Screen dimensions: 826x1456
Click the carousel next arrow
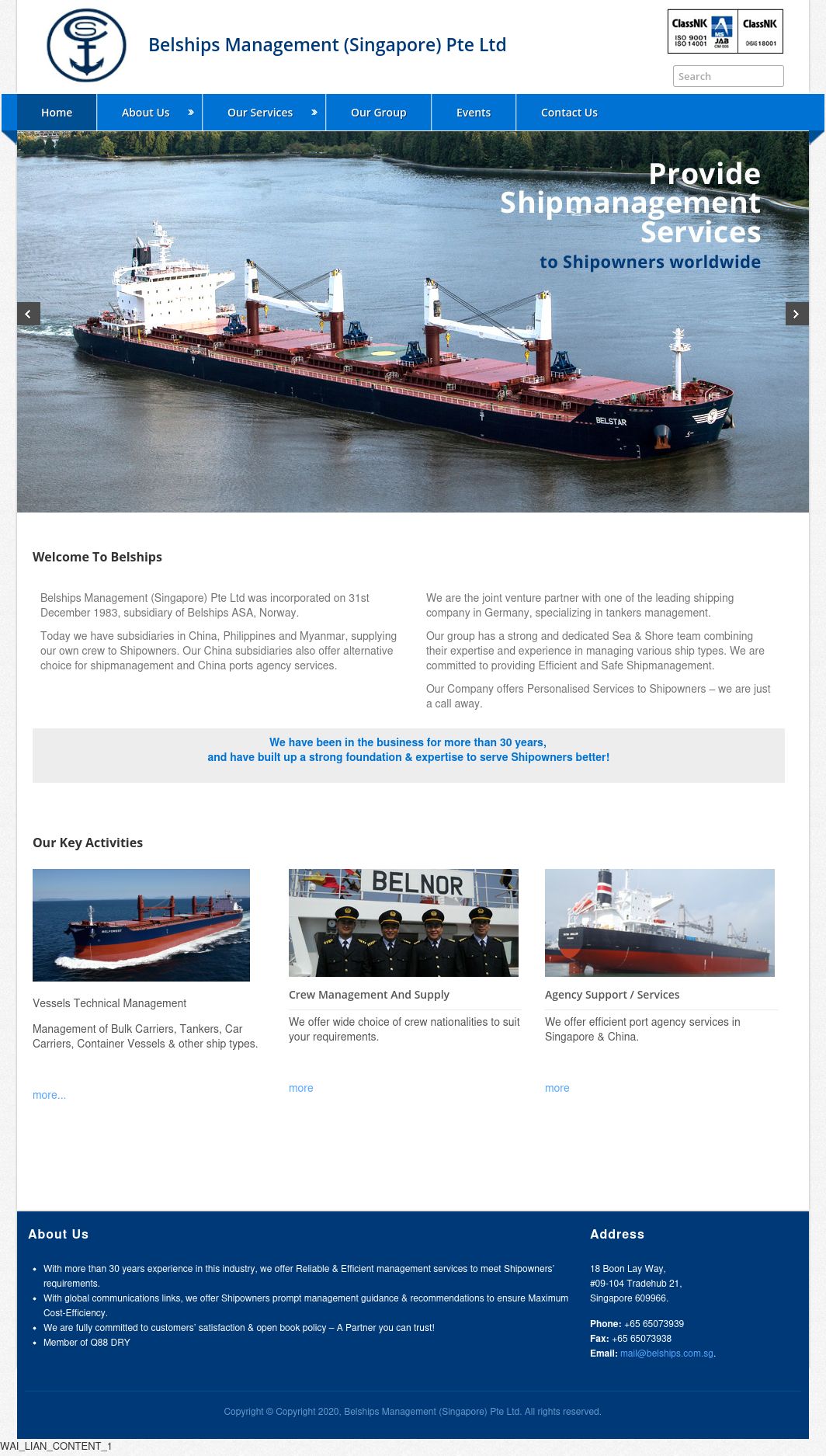coord(796,314)
